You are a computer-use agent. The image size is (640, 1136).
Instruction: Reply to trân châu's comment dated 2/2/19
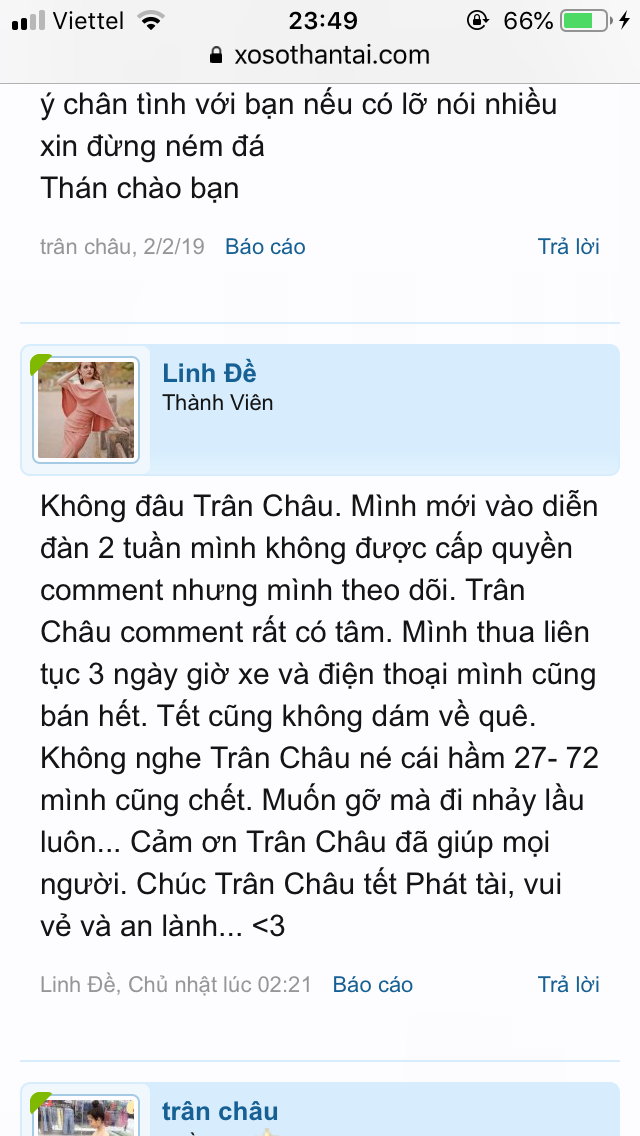[568, 246]
